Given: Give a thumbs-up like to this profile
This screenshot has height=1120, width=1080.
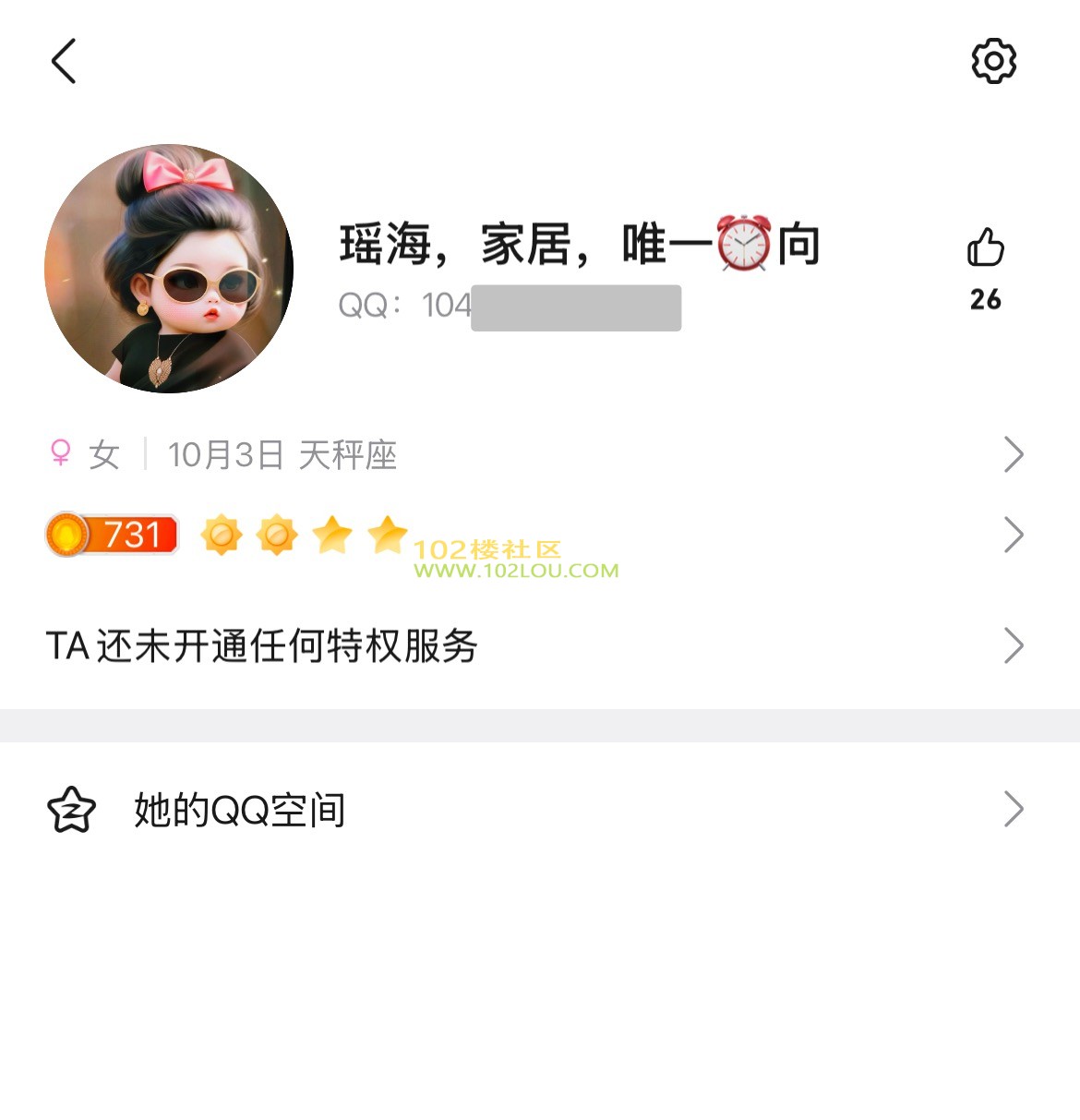Looking at the screenshot, I should (x=985, y=248).
